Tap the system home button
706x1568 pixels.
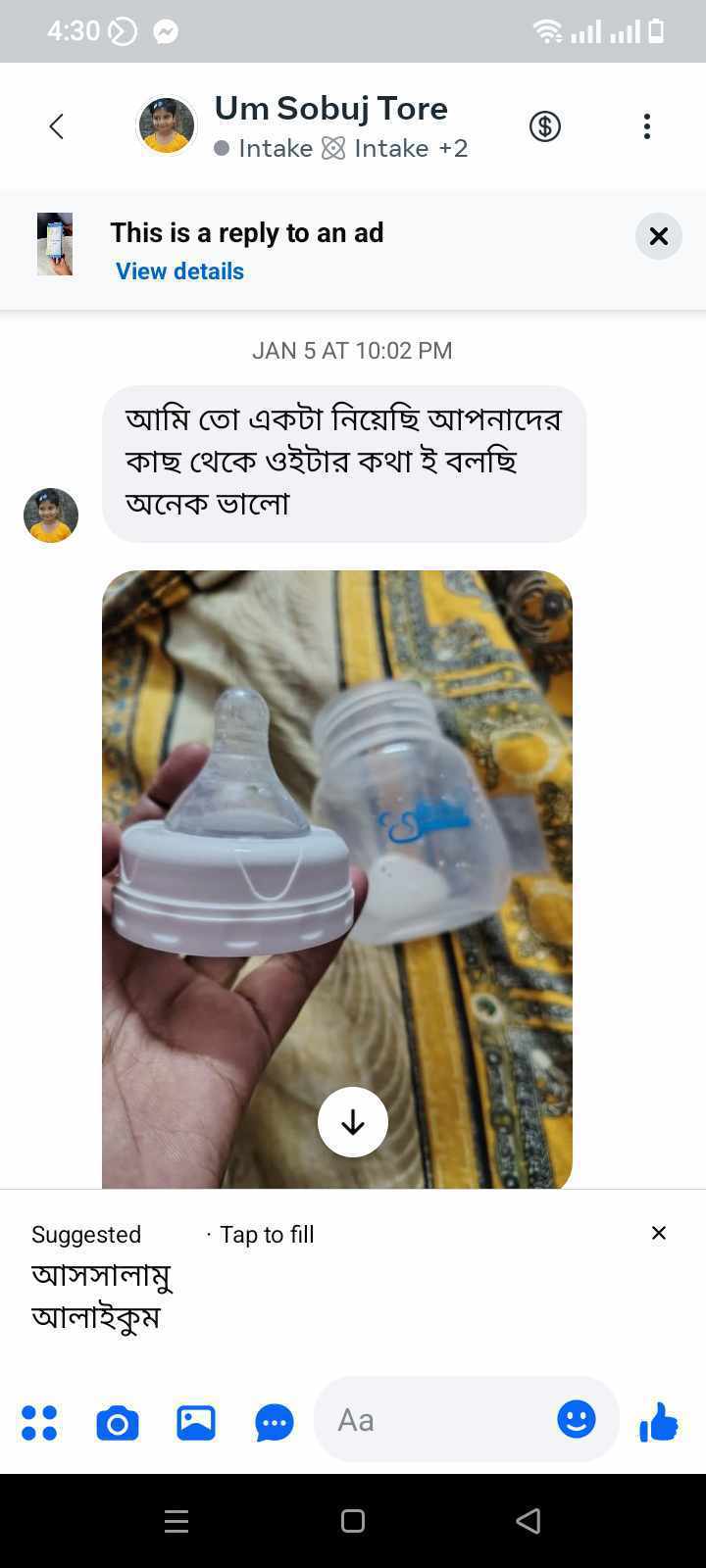353,1521
